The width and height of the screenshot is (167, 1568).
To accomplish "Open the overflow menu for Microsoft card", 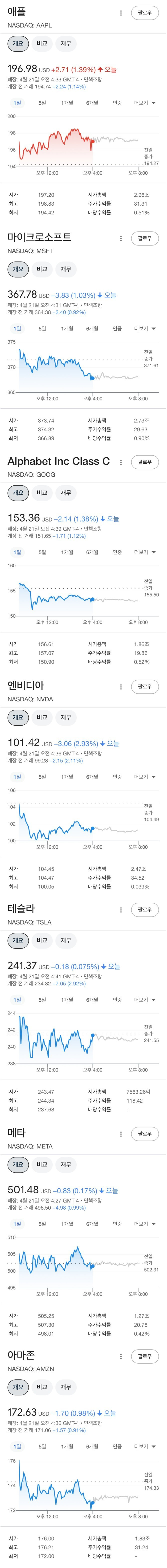I will [121, 238].
